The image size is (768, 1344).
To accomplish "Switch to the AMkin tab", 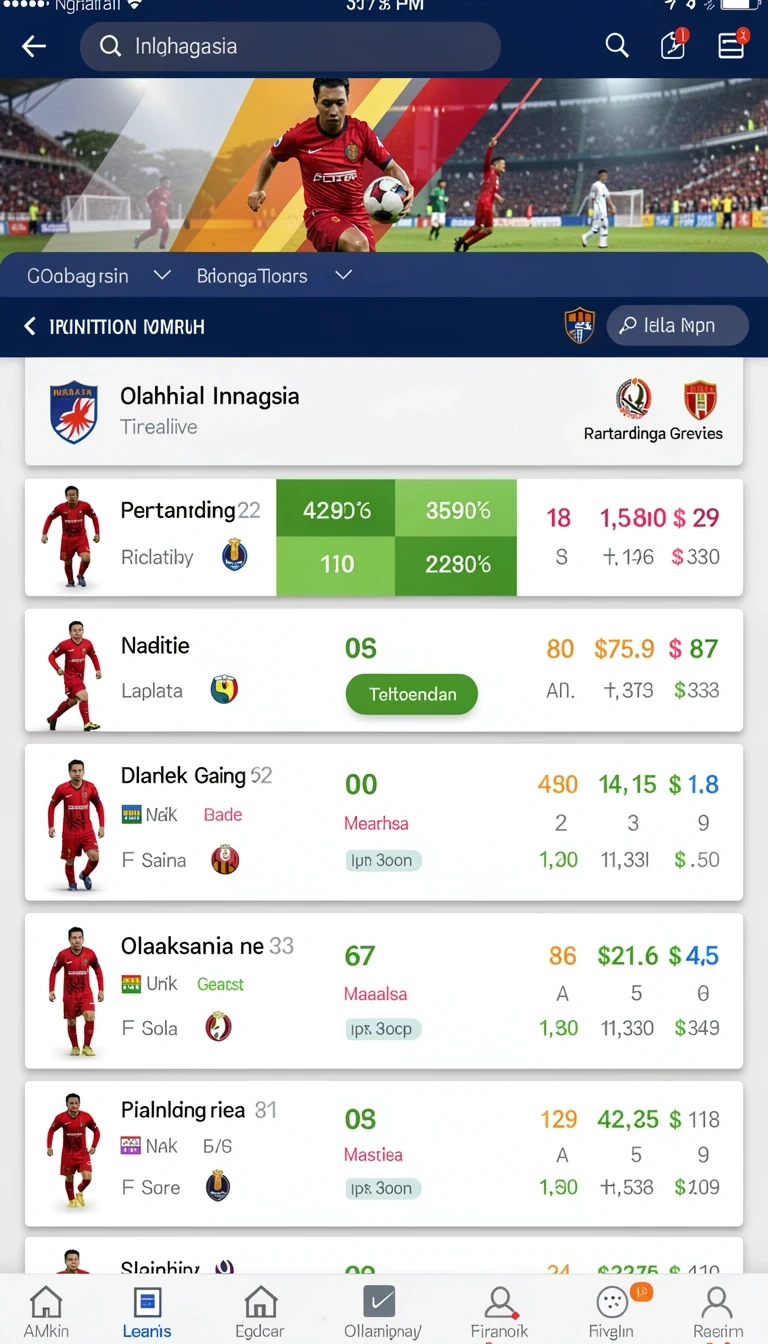I will (x=46, y=1312).
